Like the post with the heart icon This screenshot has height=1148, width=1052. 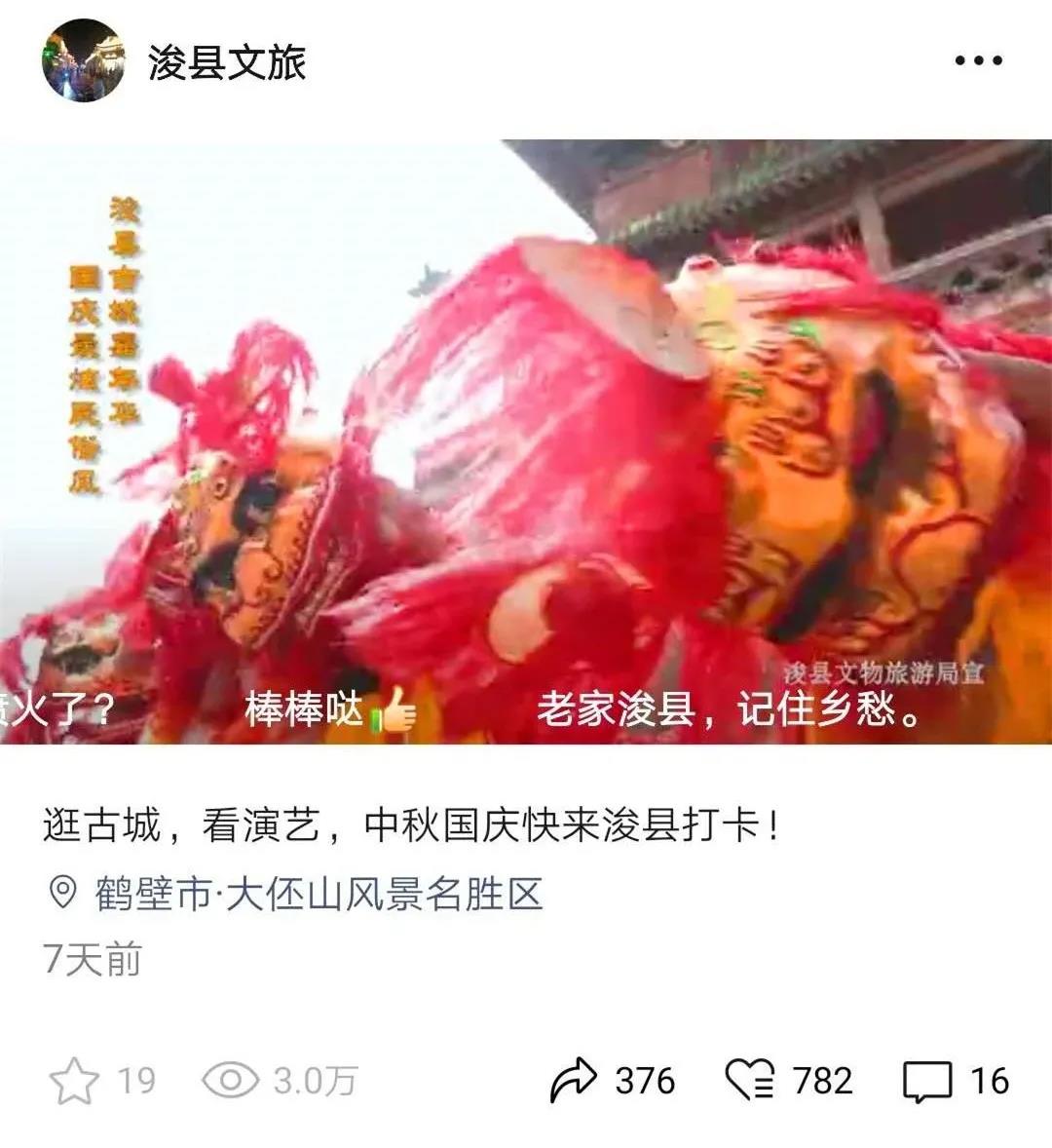(x=750, y=1080)
